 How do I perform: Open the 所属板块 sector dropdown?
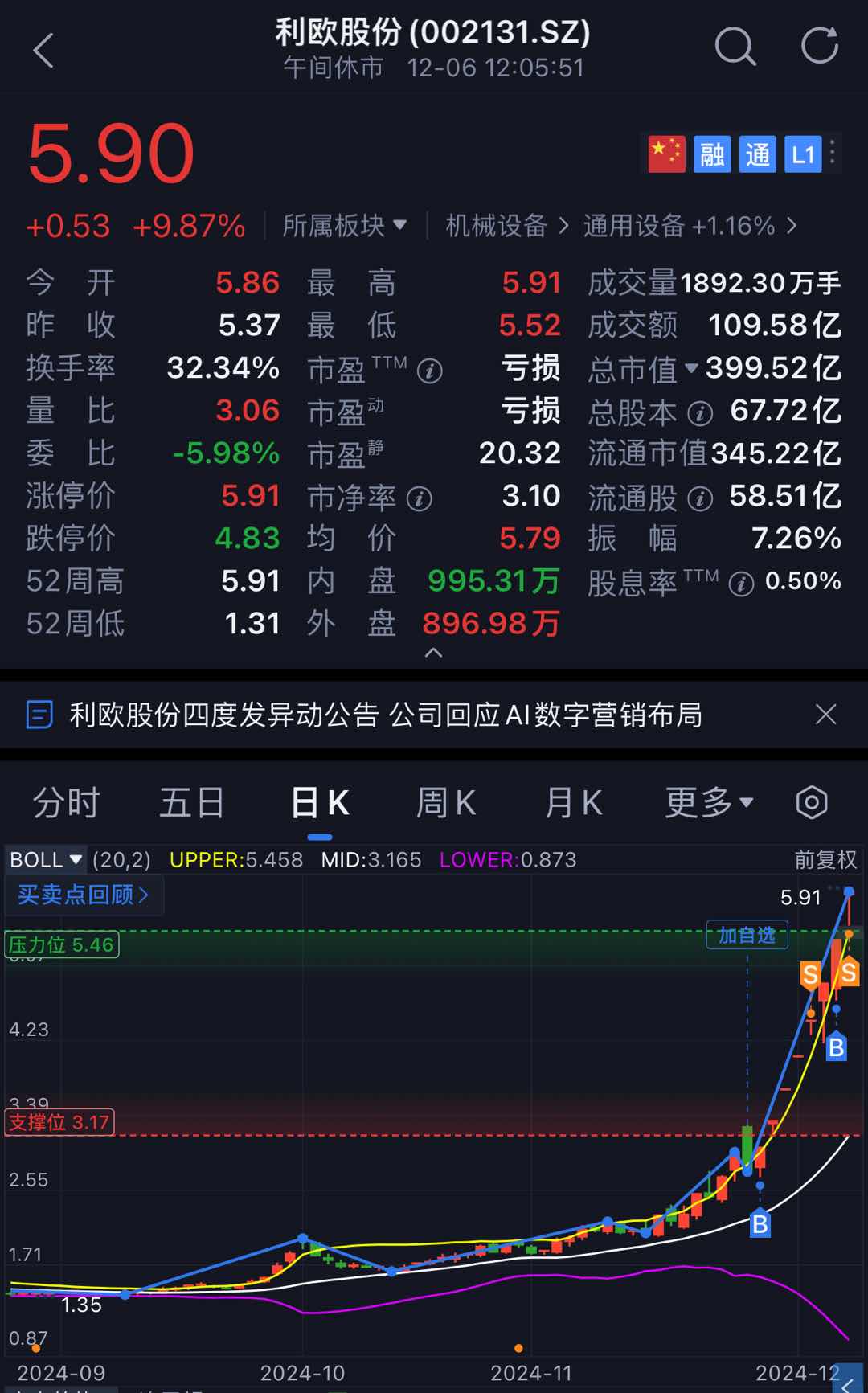click(x=347, y=225)
